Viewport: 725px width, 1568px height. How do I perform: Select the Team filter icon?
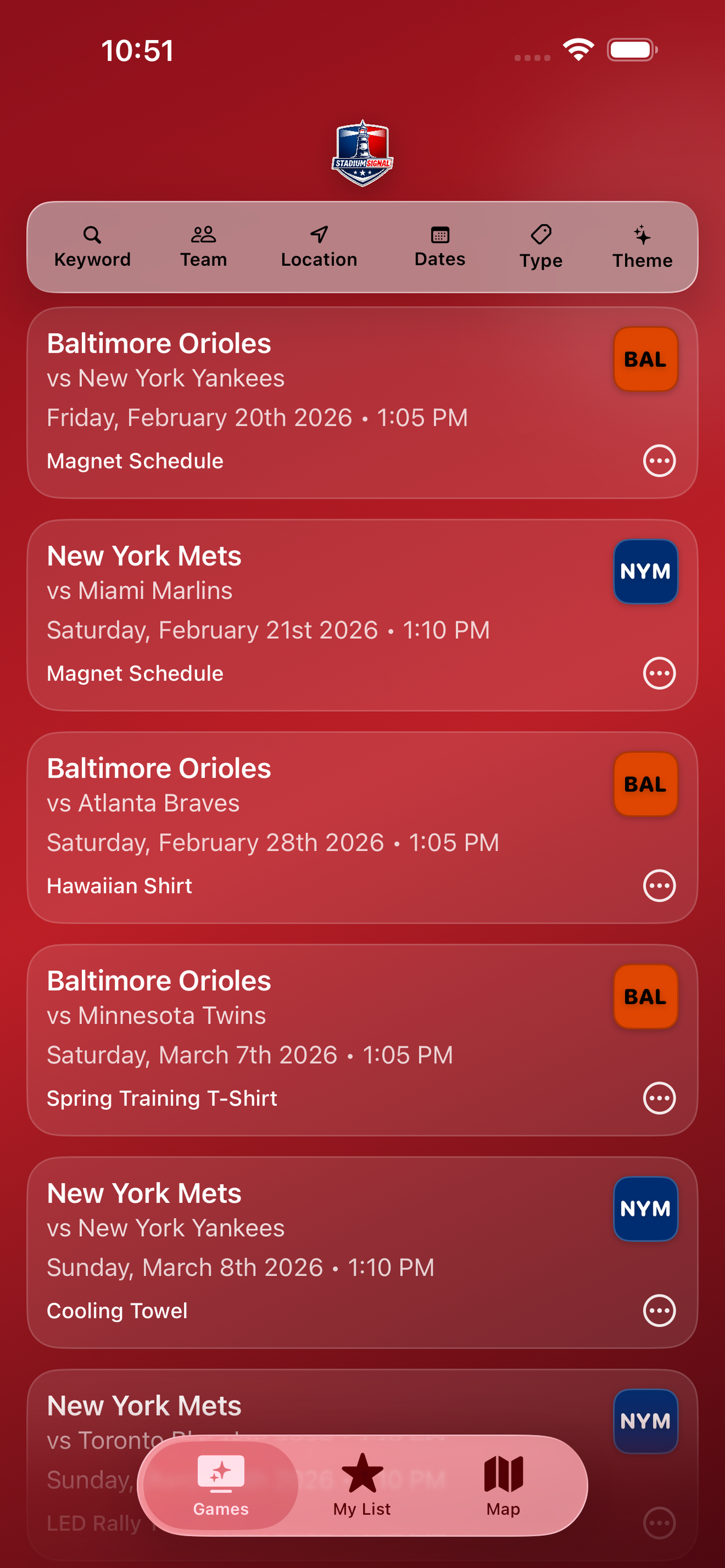(203, 246)
